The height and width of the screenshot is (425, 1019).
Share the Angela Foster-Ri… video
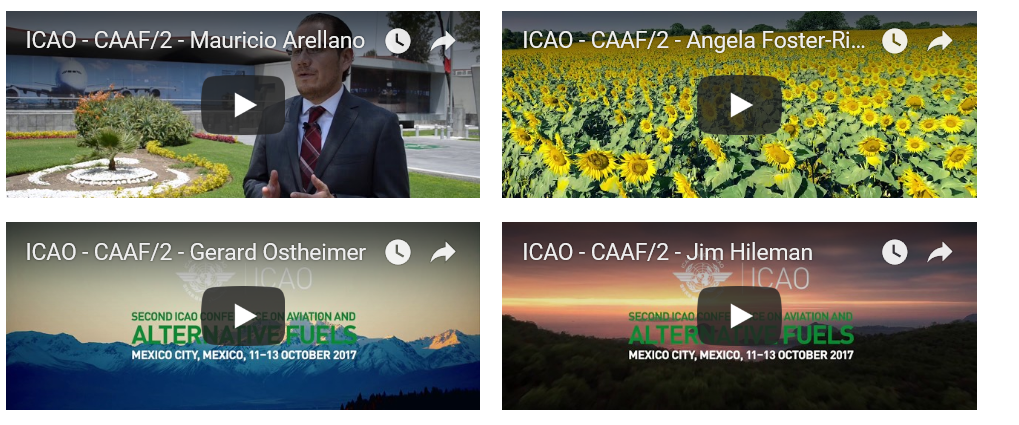[x=939, y=41]
